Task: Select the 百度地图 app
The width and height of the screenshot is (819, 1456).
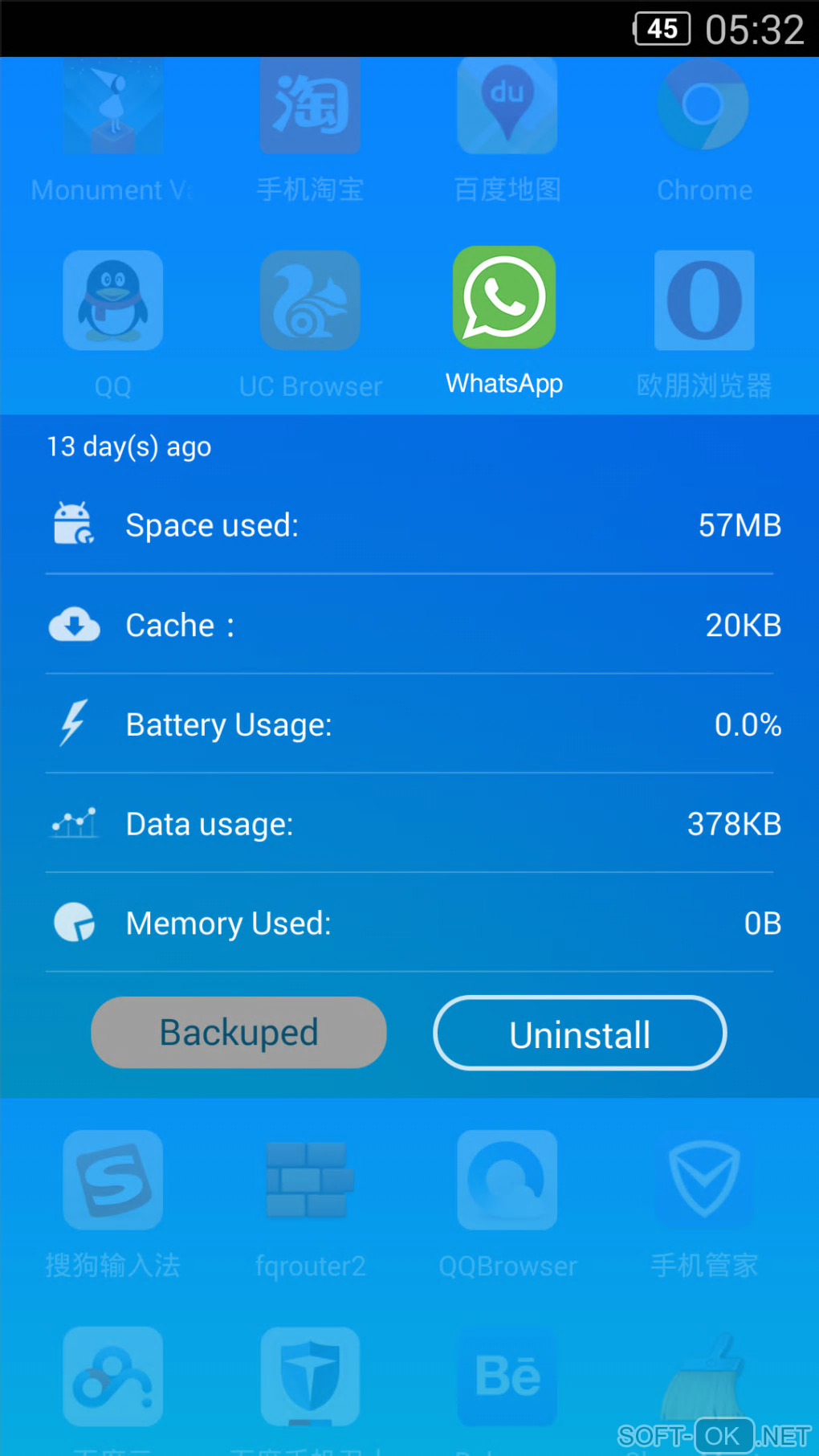Action: (507, 106)
